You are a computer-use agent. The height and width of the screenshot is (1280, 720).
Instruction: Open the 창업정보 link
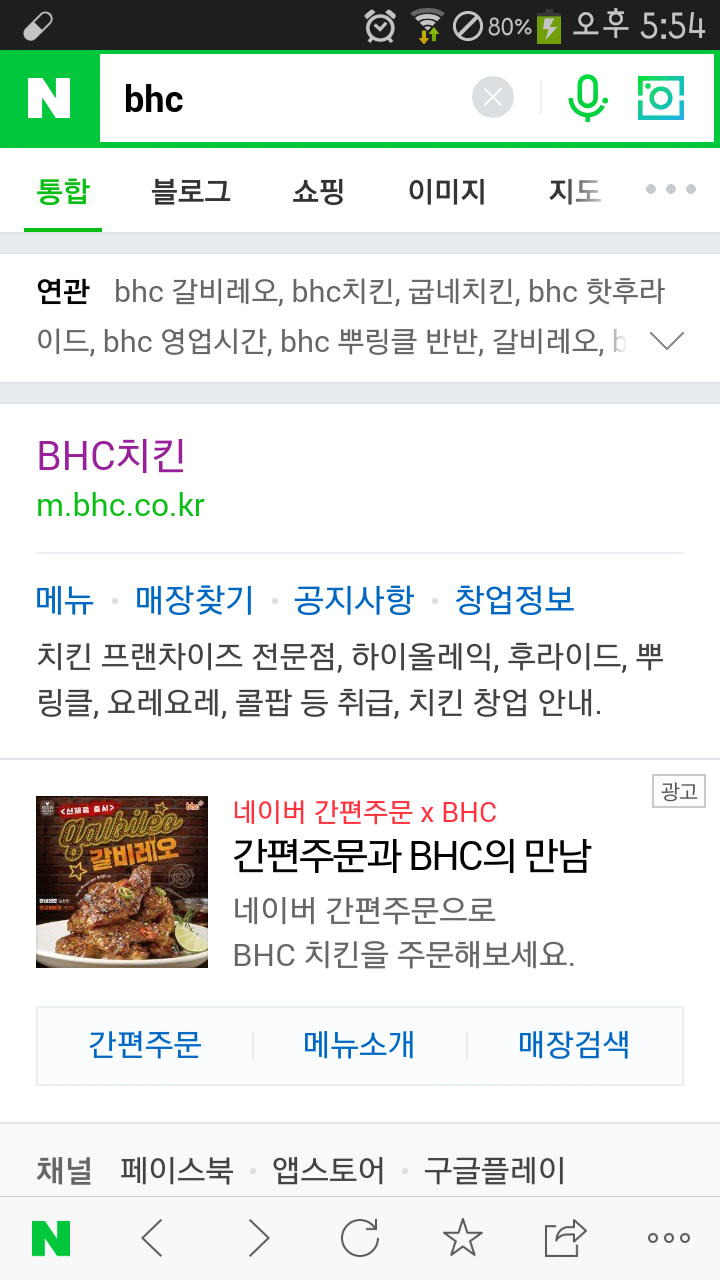[515, 600]
